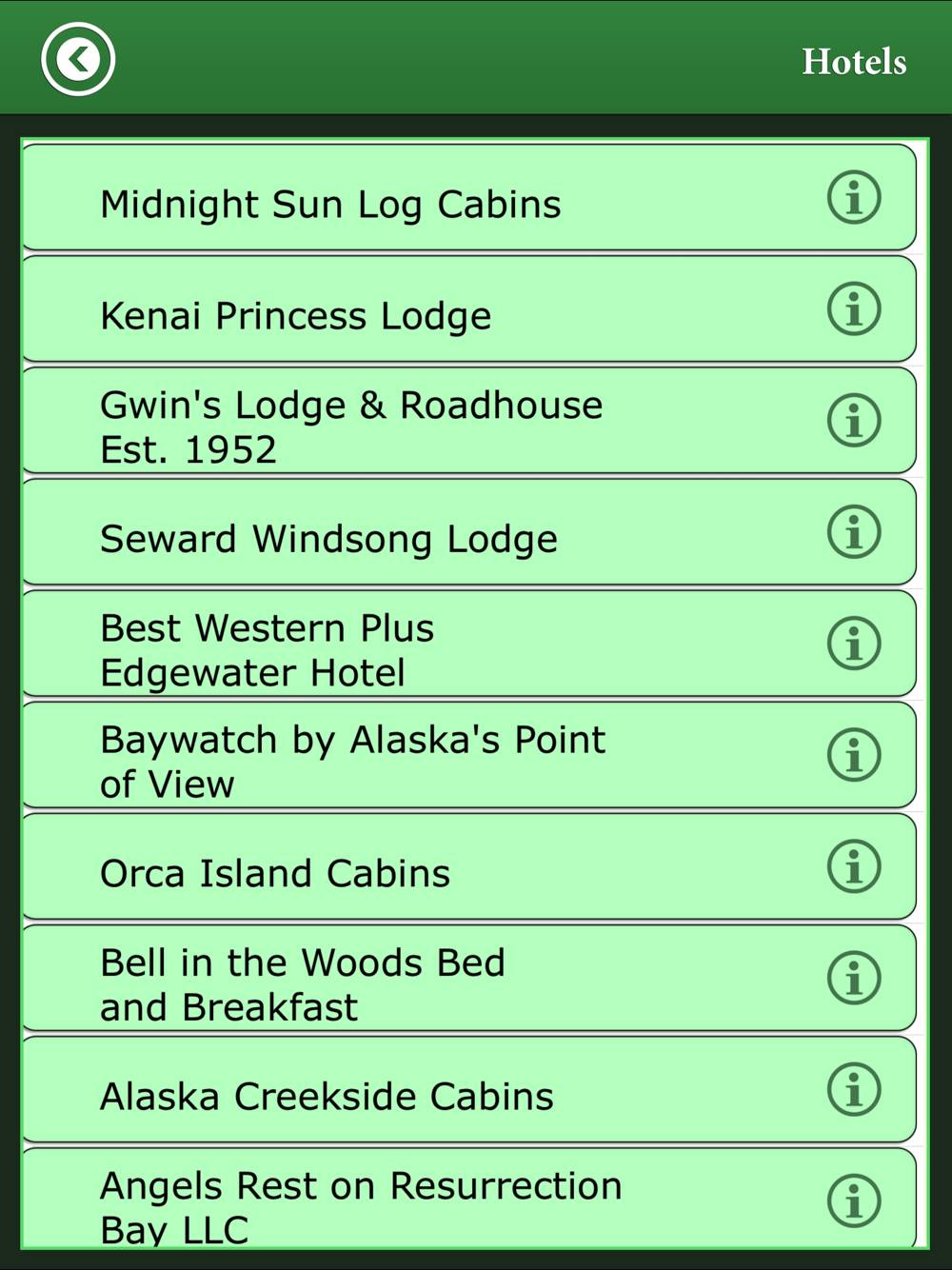
Task: Tap info icon for Midnight Sun Log Cabins
Action: click(854, 198)
